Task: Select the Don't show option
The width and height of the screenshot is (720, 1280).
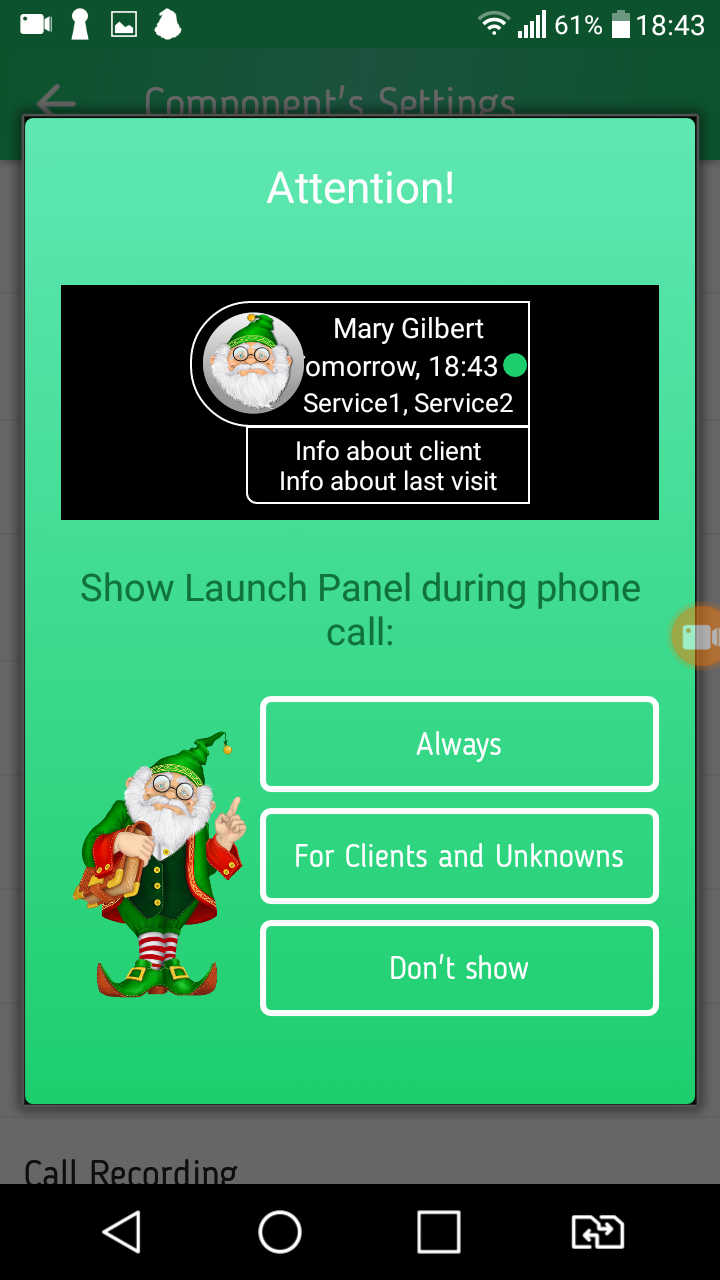Action: point(459,968)
